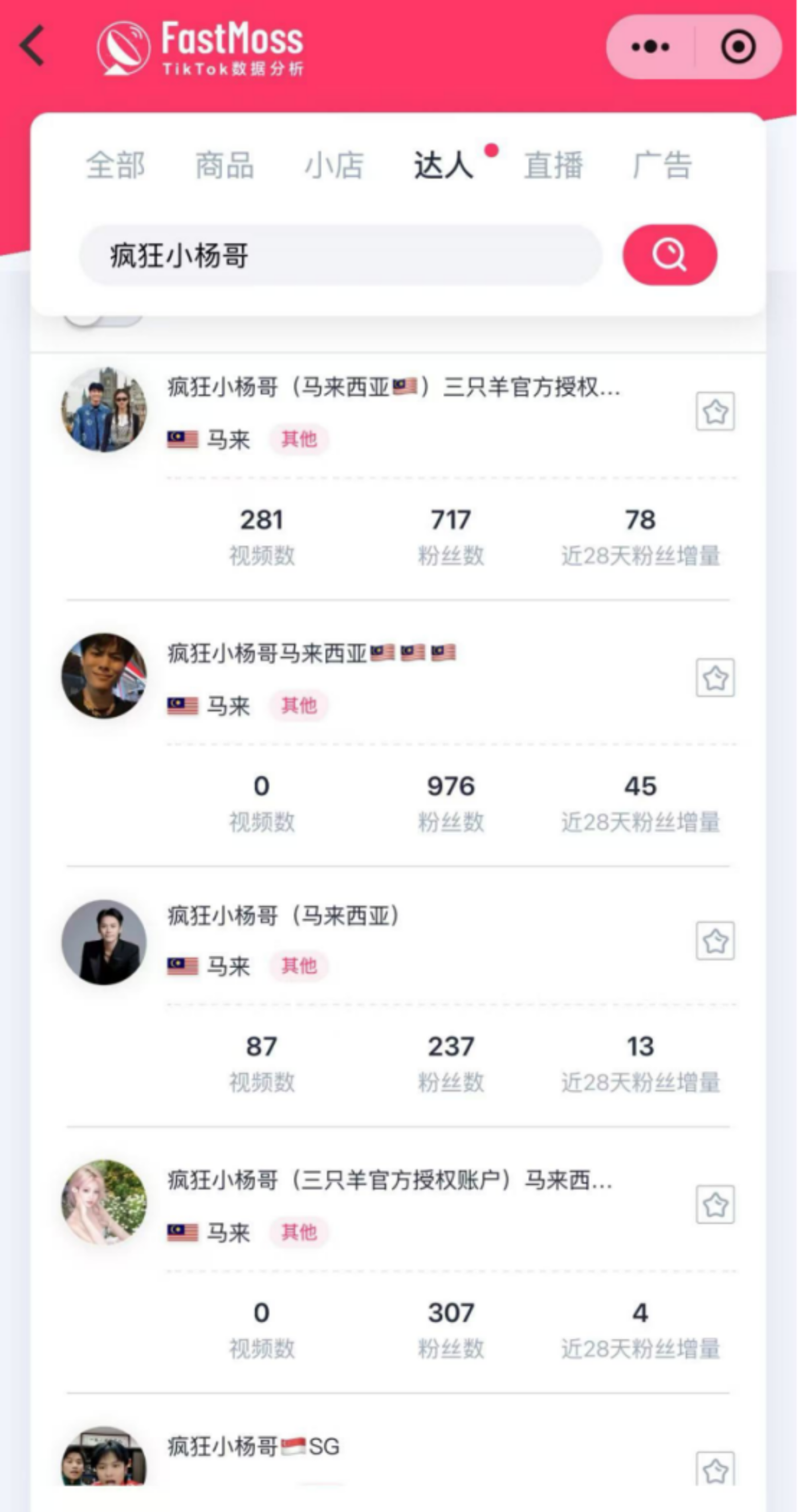Switch to the 直播 tab
The image size is (798, 1512).
pyautogui.click(x=553, y=165)
